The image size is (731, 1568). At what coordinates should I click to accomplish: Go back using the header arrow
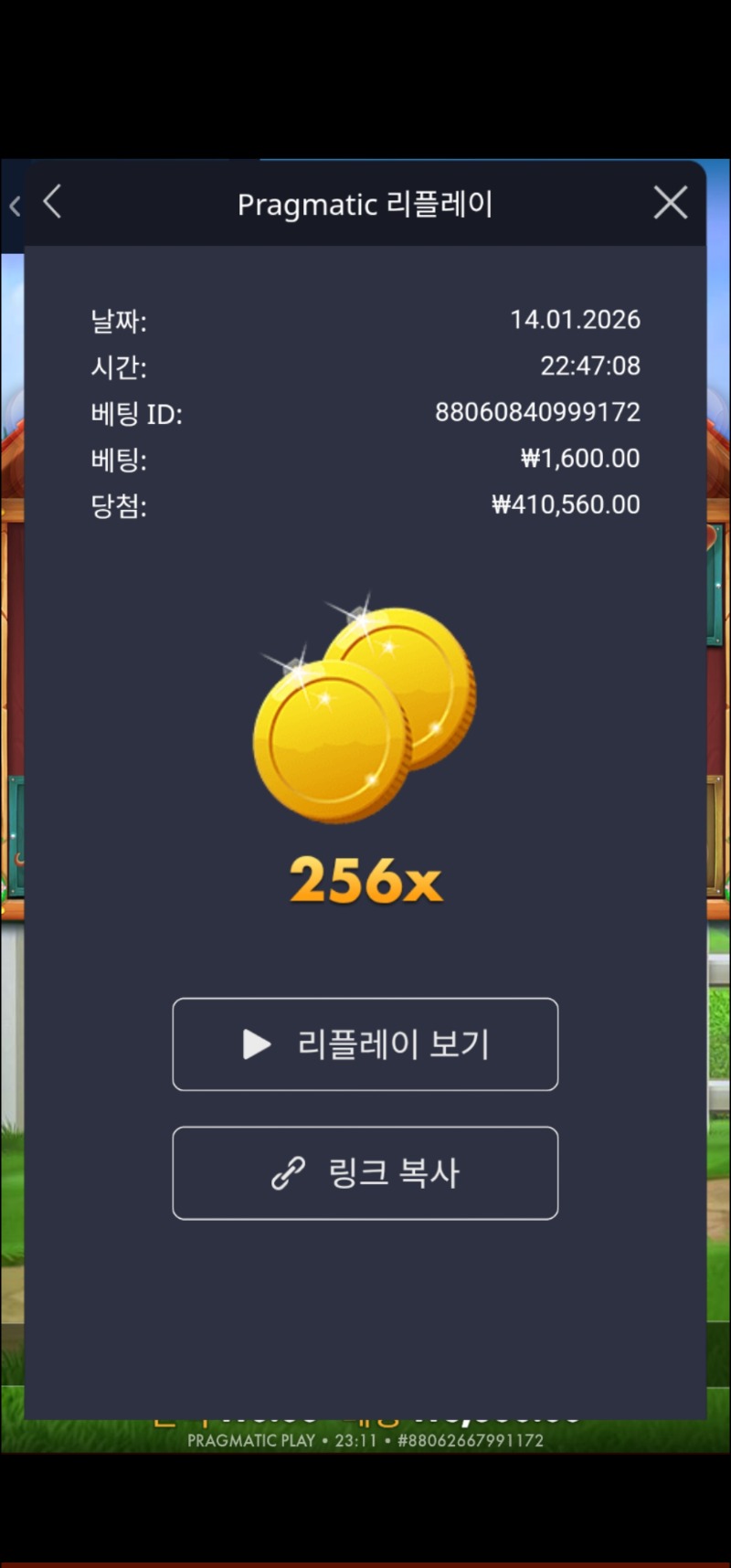tap(53, 202)
